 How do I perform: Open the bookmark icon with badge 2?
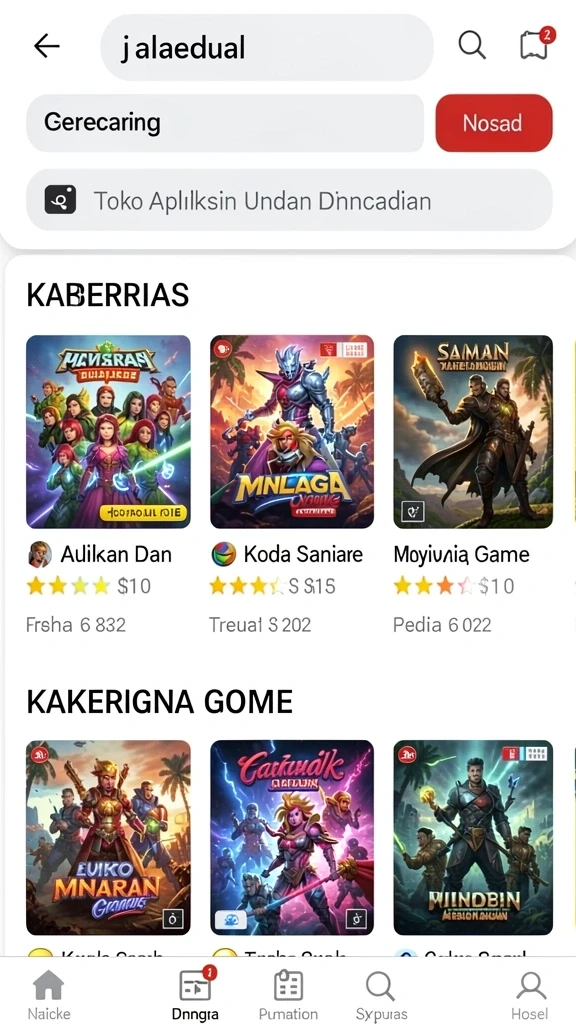534,46
